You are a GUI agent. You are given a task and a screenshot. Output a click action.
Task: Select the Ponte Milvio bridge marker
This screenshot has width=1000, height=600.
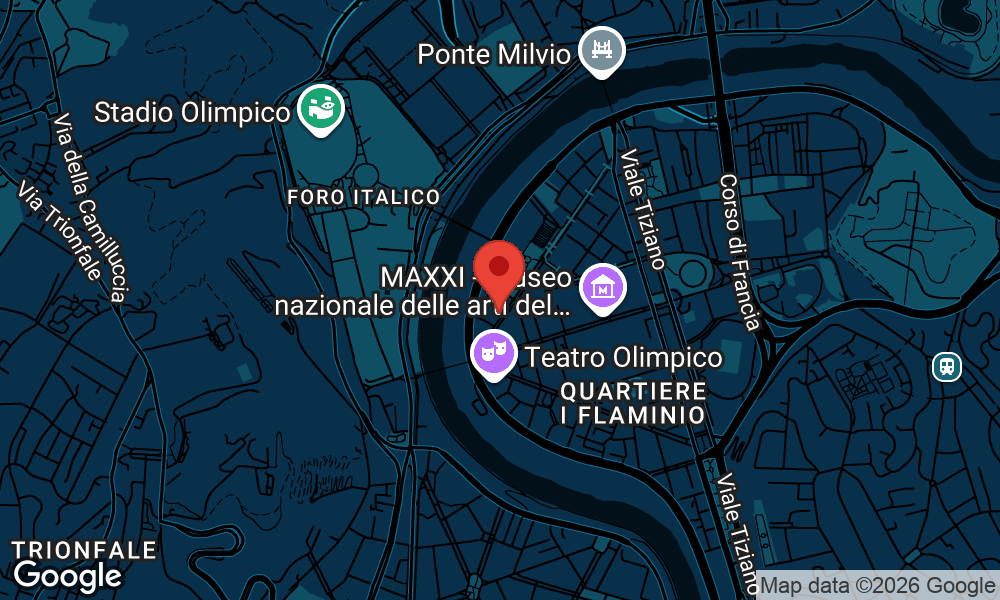coord(602,49)
